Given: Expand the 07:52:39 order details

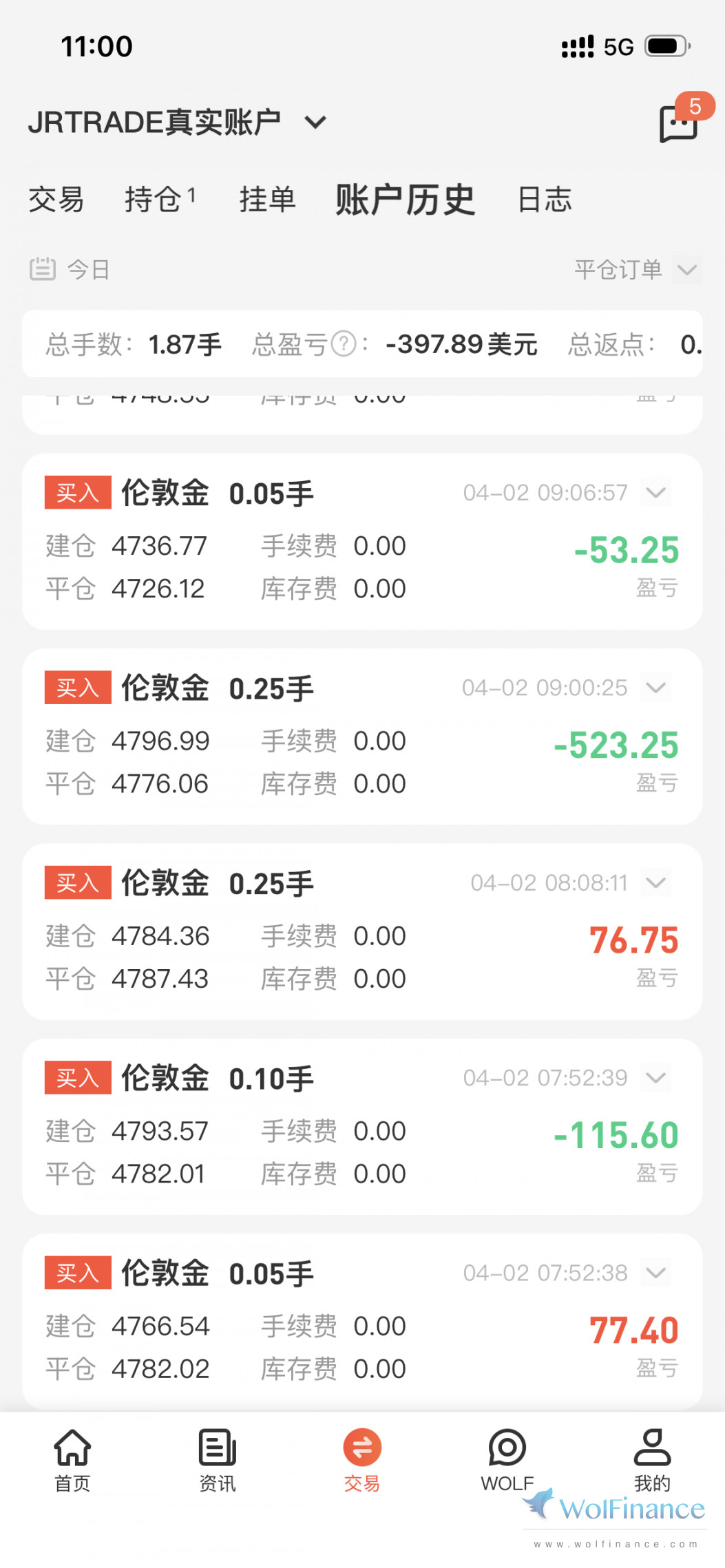Looking at the screenshot, I should click(656, 1077).
